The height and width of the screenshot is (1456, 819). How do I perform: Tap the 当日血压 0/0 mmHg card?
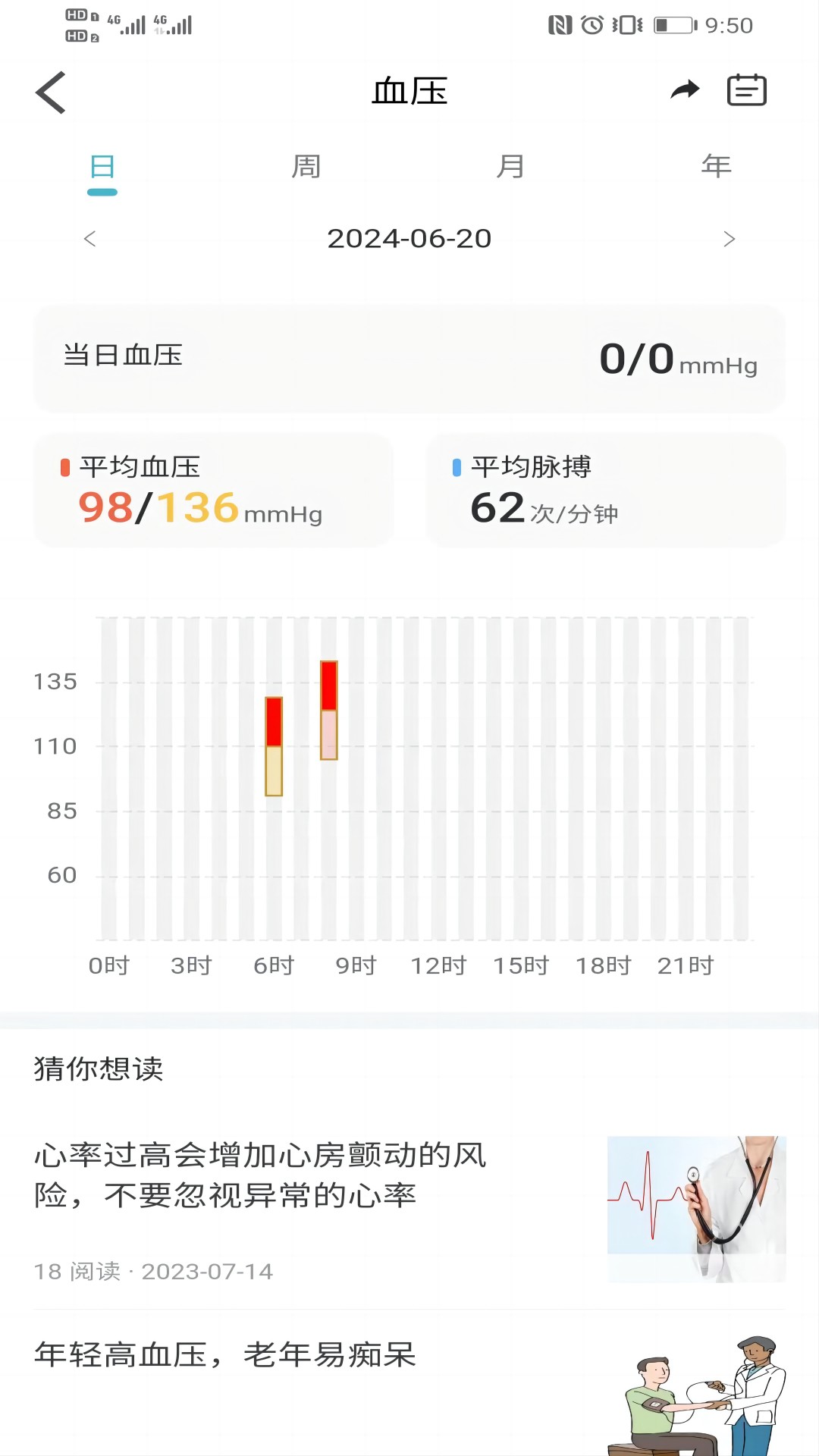pos(409,358)
